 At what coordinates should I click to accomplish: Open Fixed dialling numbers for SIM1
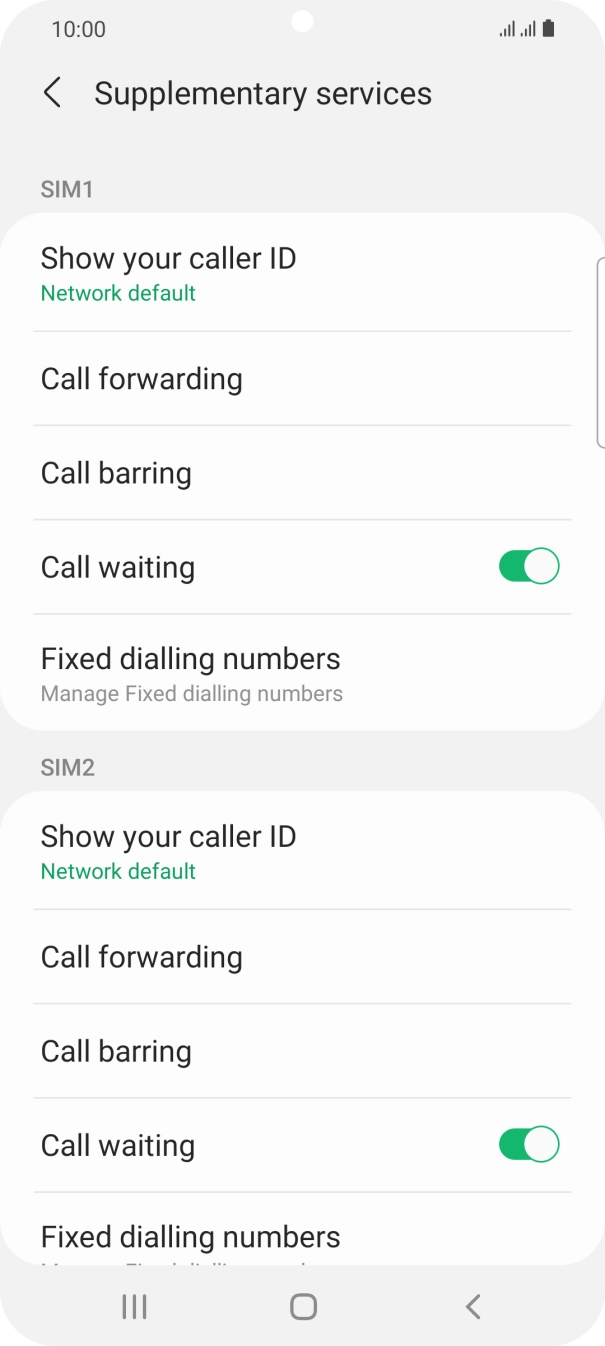point(300,673)
